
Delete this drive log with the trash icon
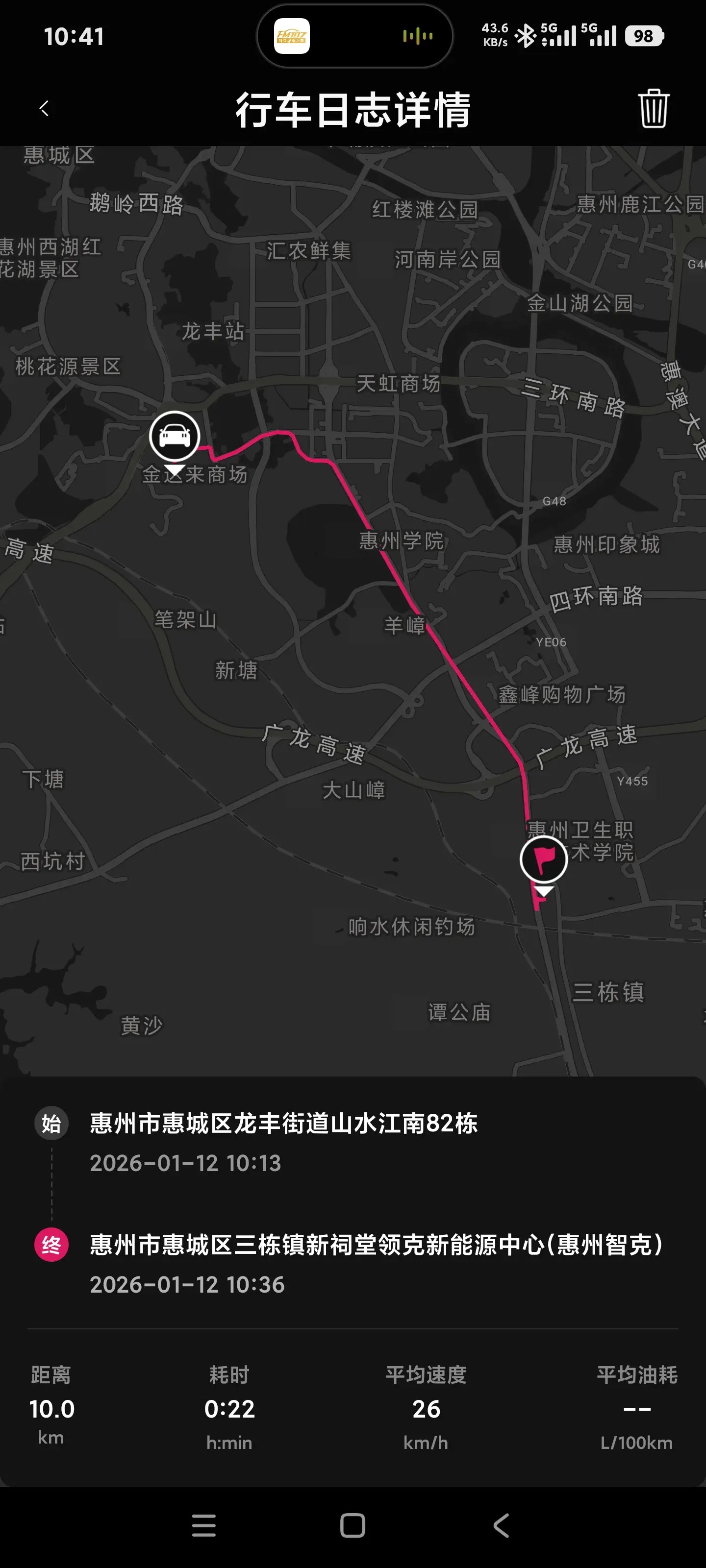click(x=653, y=109)
